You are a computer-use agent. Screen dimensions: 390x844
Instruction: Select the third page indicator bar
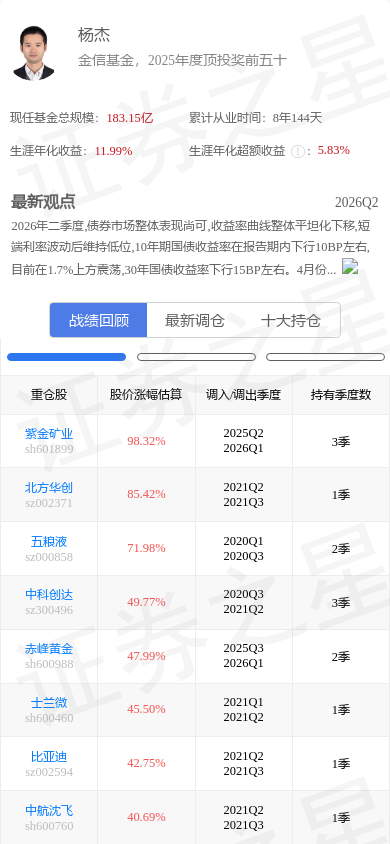[x=325, y=357]
